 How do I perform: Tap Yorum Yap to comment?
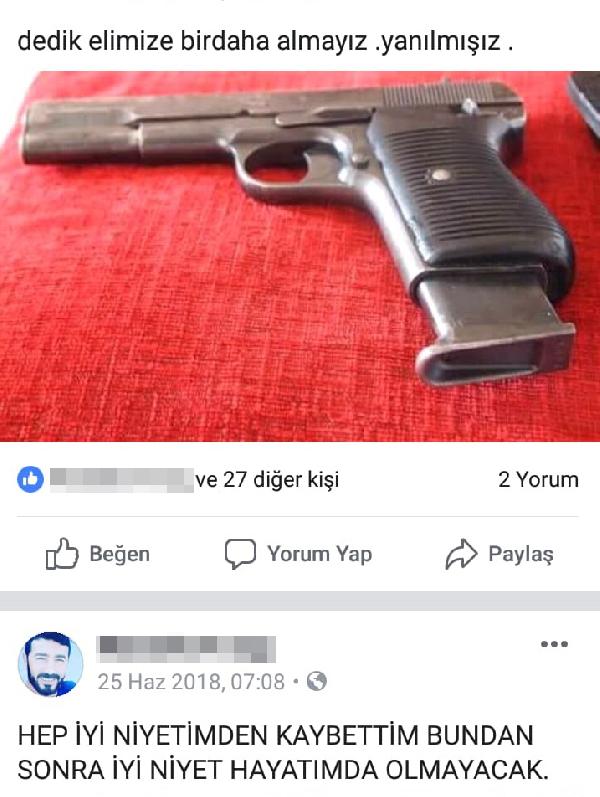click(298, 554)
